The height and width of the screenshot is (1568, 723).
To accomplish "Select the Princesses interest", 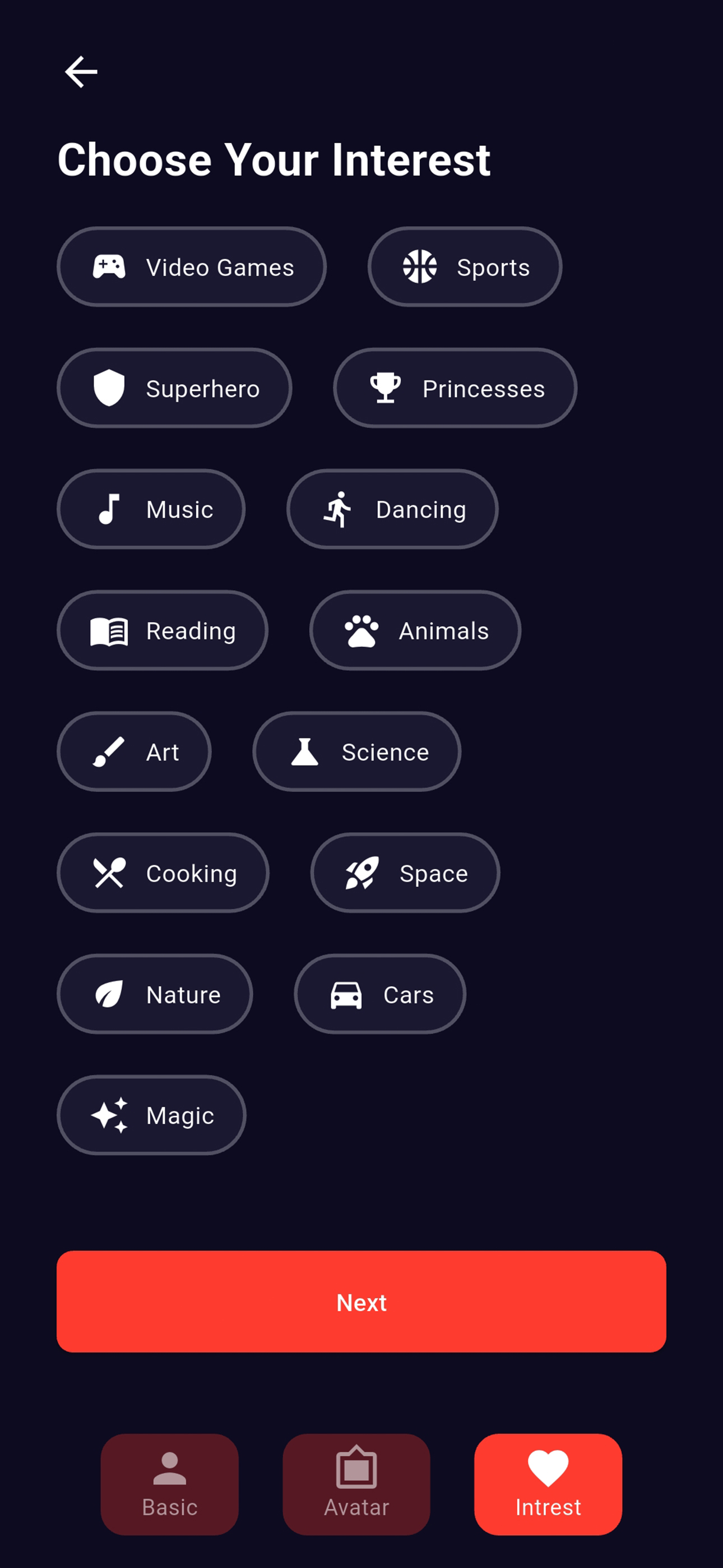I will (x=455, y=388).
